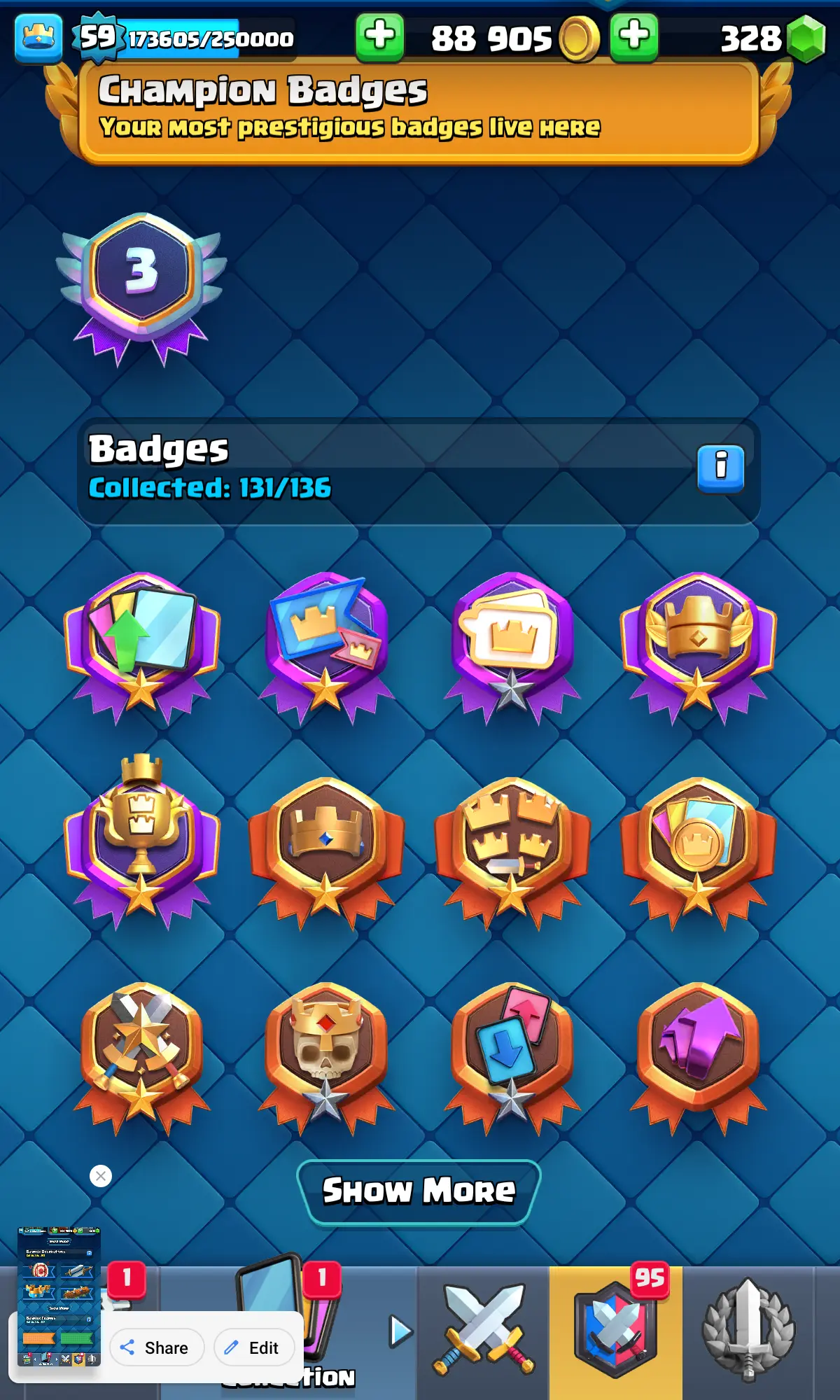View the four crowns badge
The image size is (840, 1400).
512,843
